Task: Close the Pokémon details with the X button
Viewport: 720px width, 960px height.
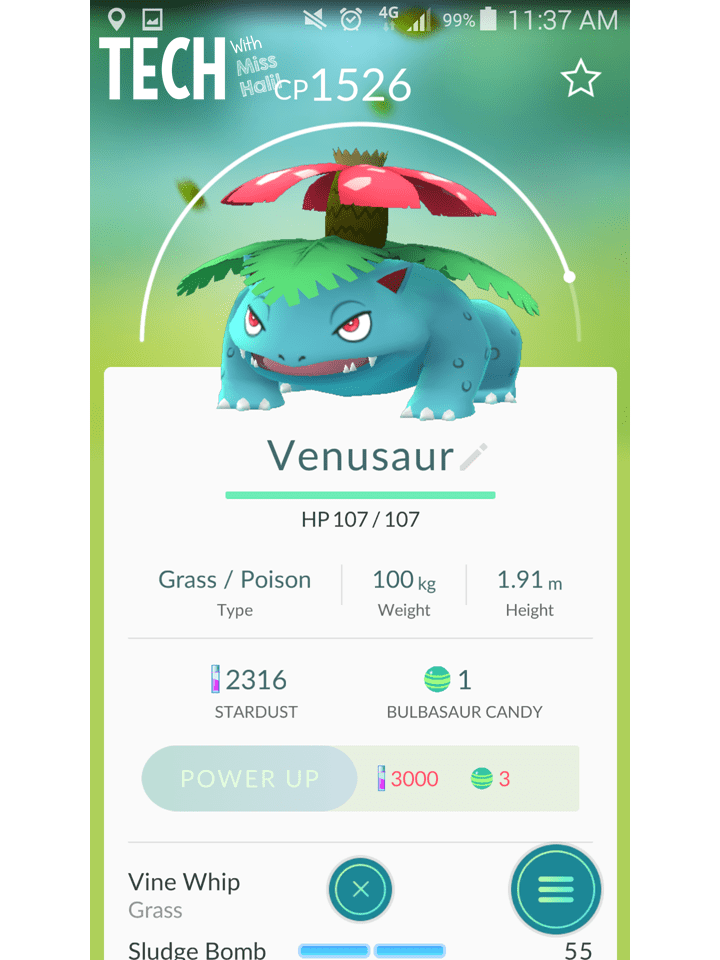Action: (x=361, y=889)
